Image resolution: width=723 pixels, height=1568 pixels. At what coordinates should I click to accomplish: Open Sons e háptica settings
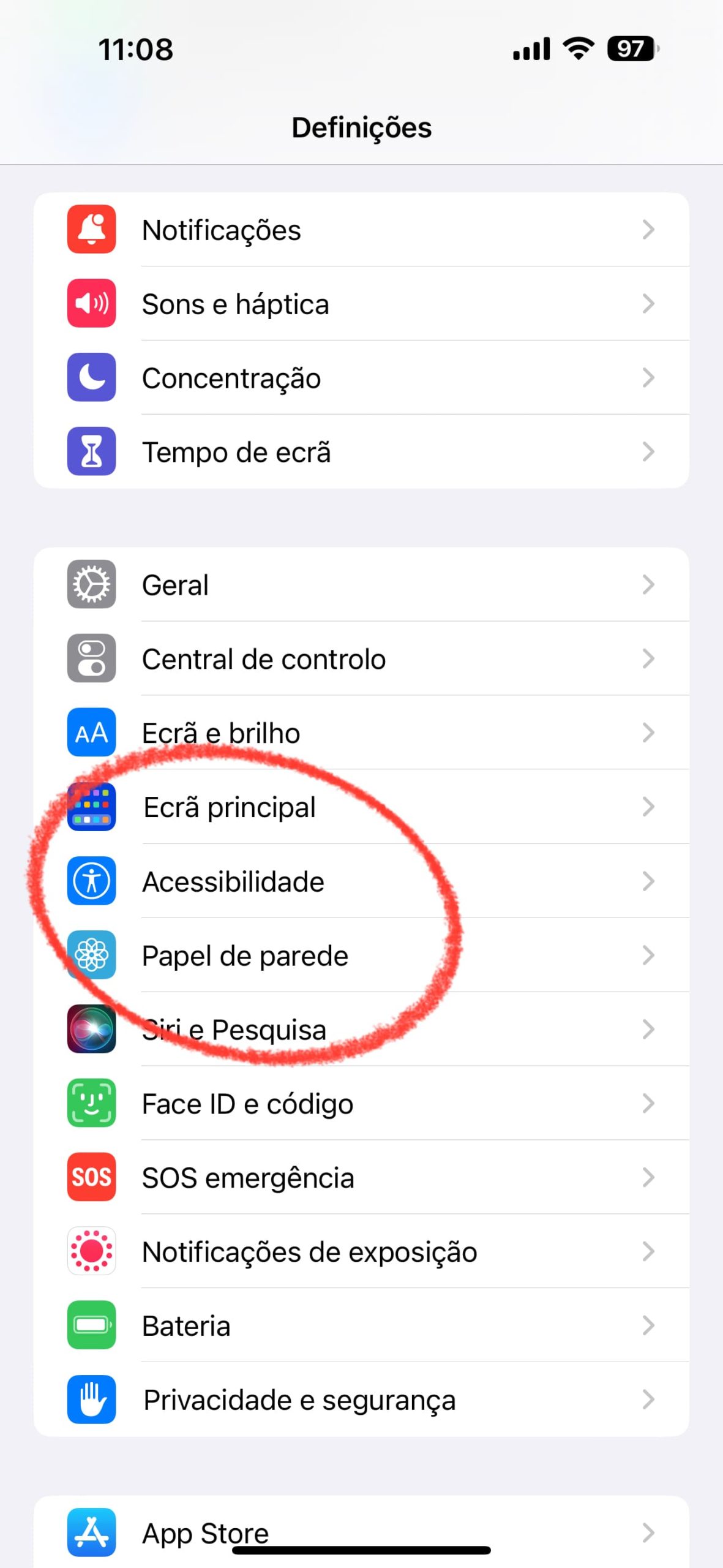coord(361,304)
